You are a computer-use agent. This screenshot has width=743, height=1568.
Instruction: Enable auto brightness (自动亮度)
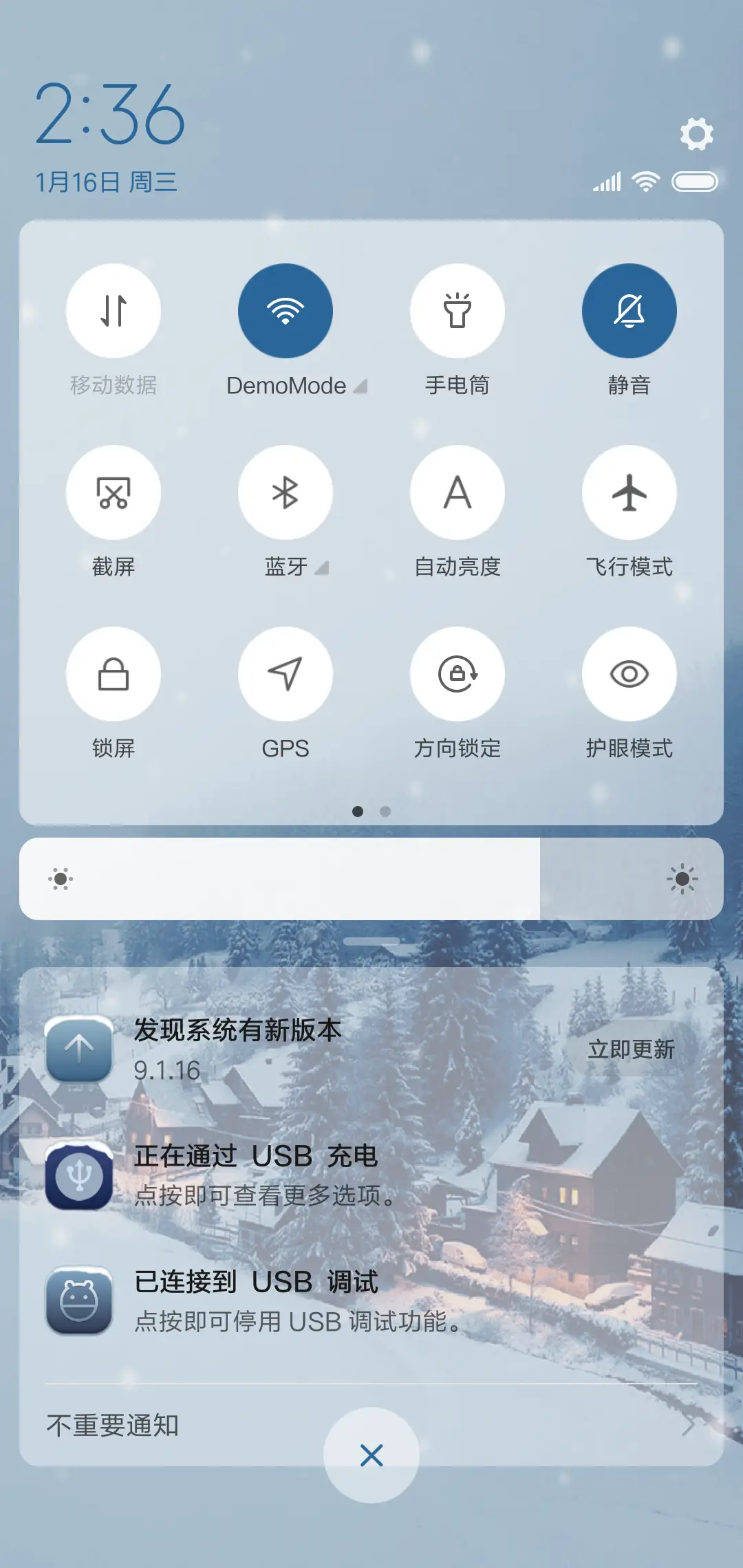tap(457, 492)
